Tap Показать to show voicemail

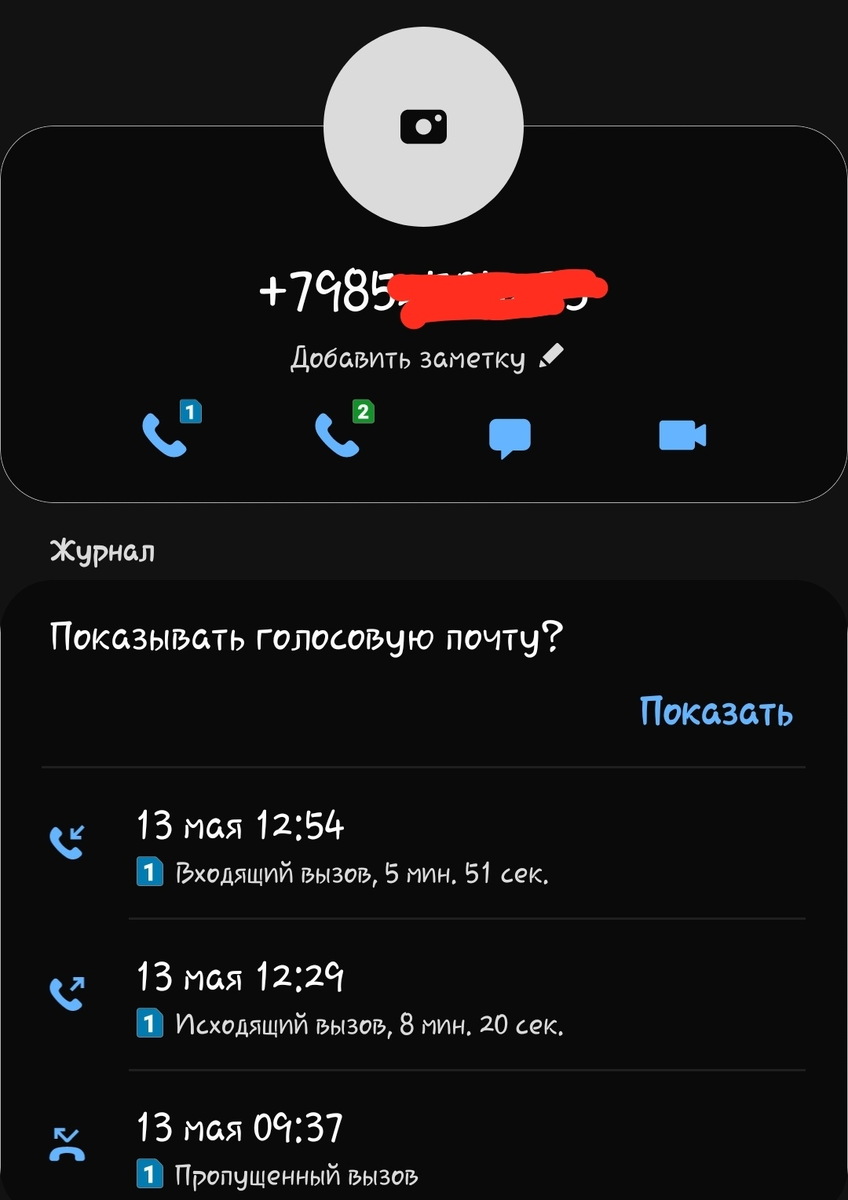[715, 712]
